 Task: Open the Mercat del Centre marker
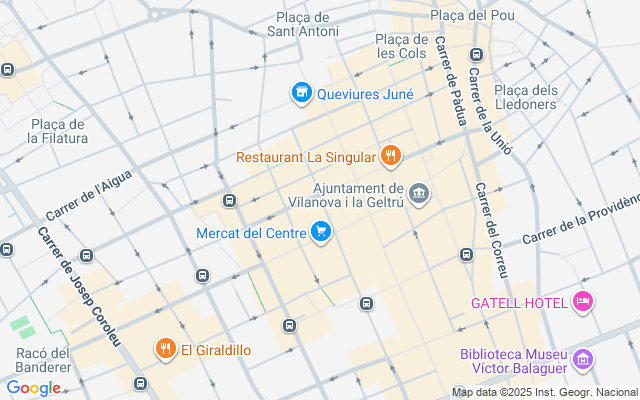tap(321, 233)
